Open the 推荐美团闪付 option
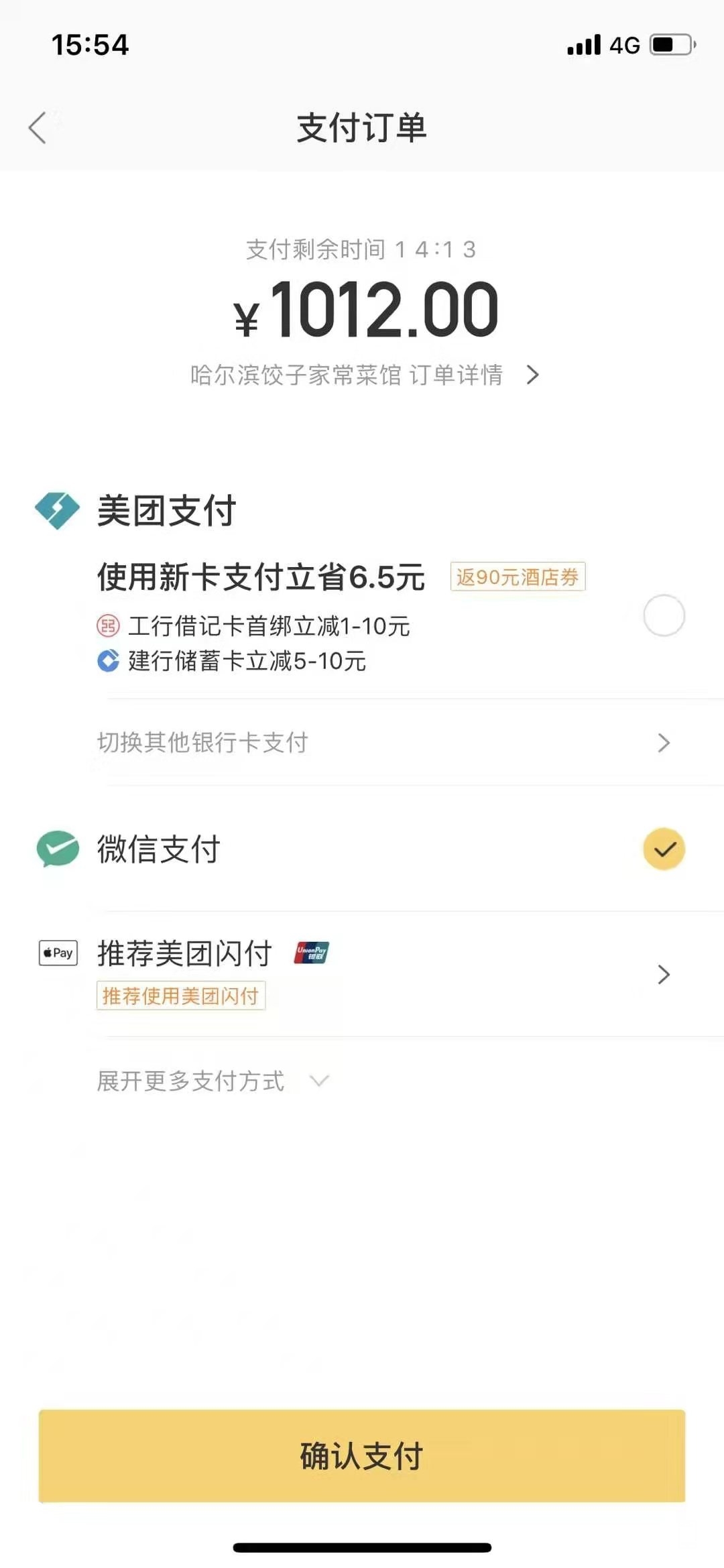 pyautogui.click(x=382, y=973)
